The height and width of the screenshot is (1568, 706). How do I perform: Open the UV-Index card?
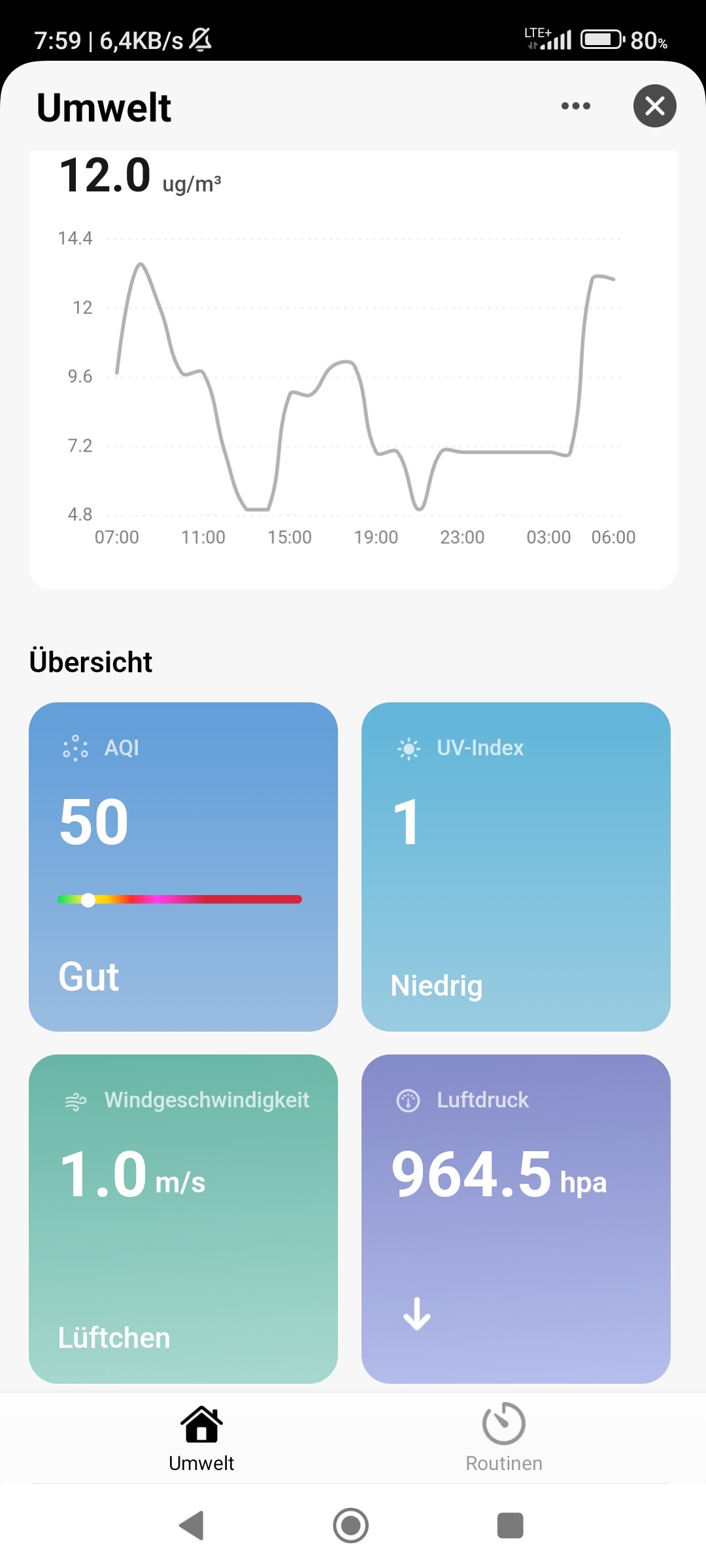pyautogui.click(x=516, y=866)
